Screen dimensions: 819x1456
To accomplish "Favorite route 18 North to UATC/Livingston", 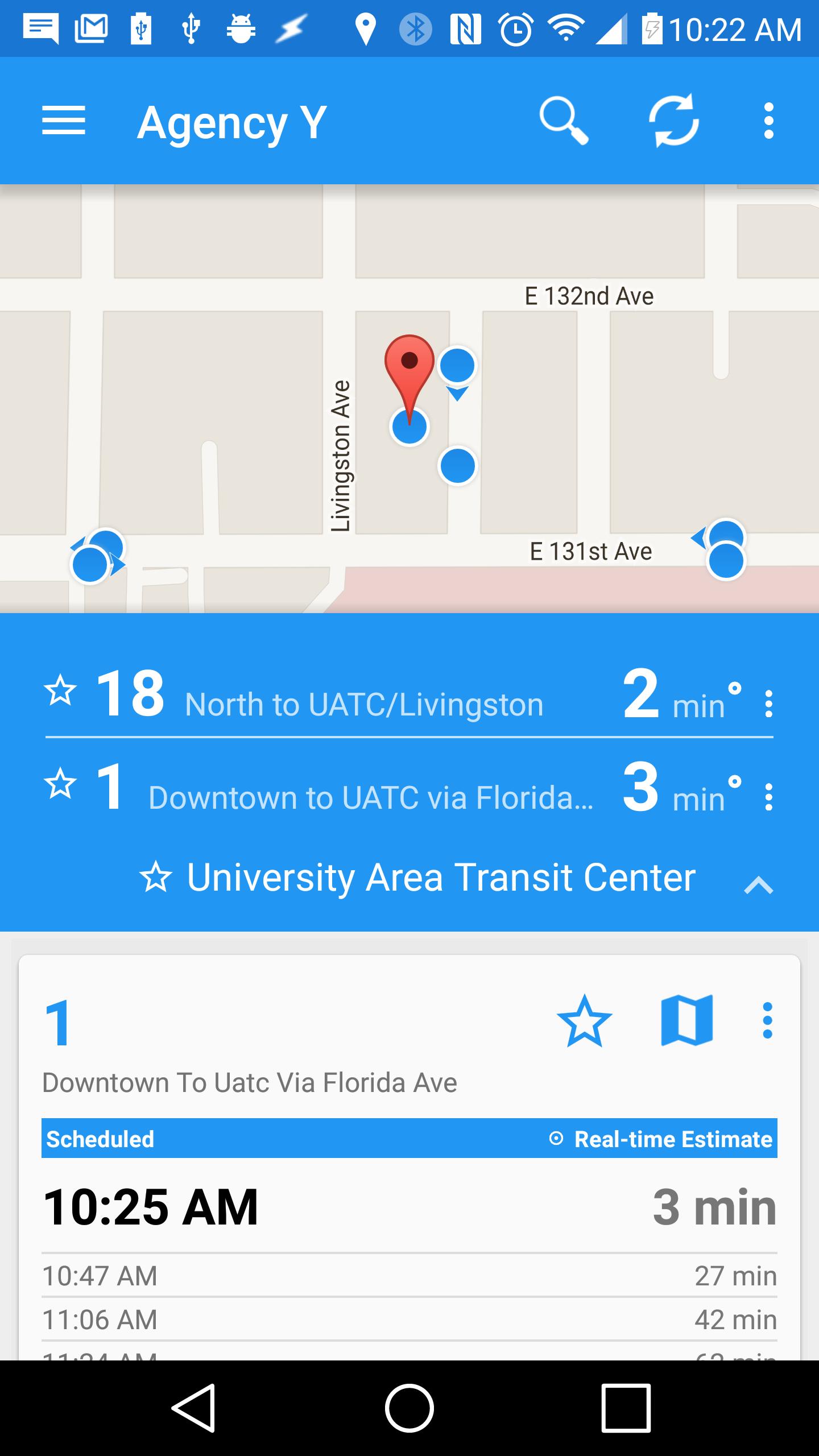I will (x=60, y=692).
